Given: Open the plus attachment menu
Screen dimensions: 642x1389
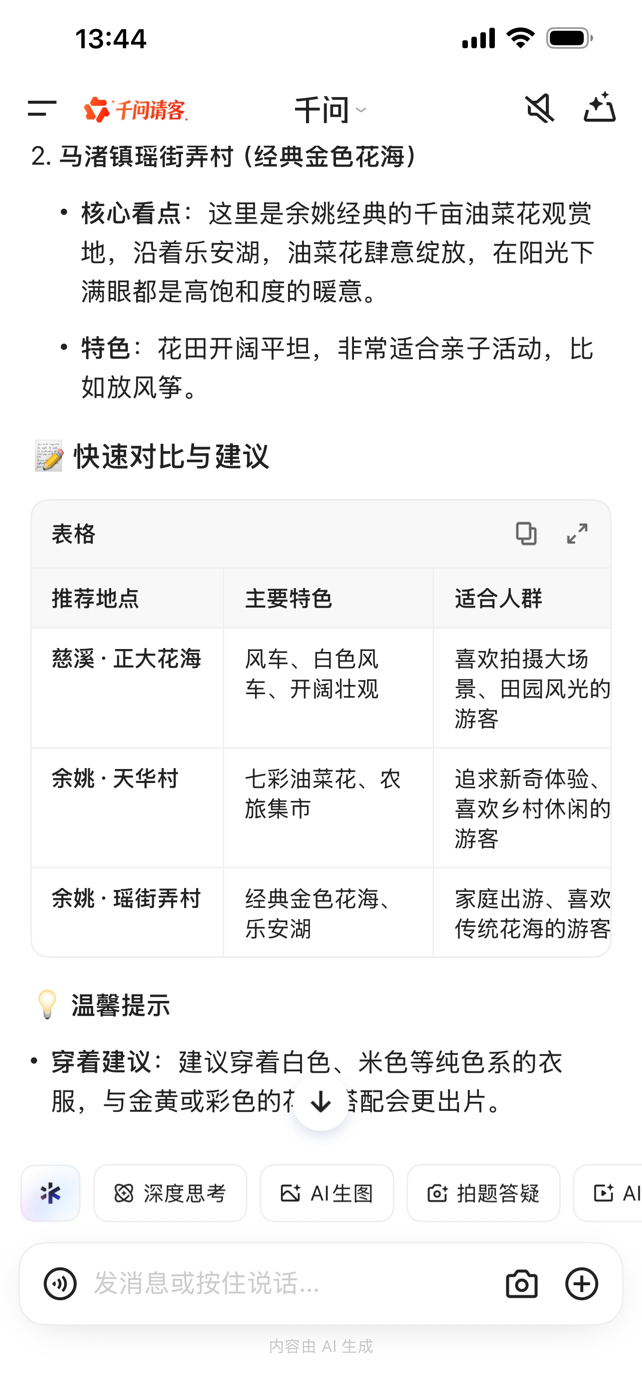Looking at the screenshot, I should coord(582,1283).
